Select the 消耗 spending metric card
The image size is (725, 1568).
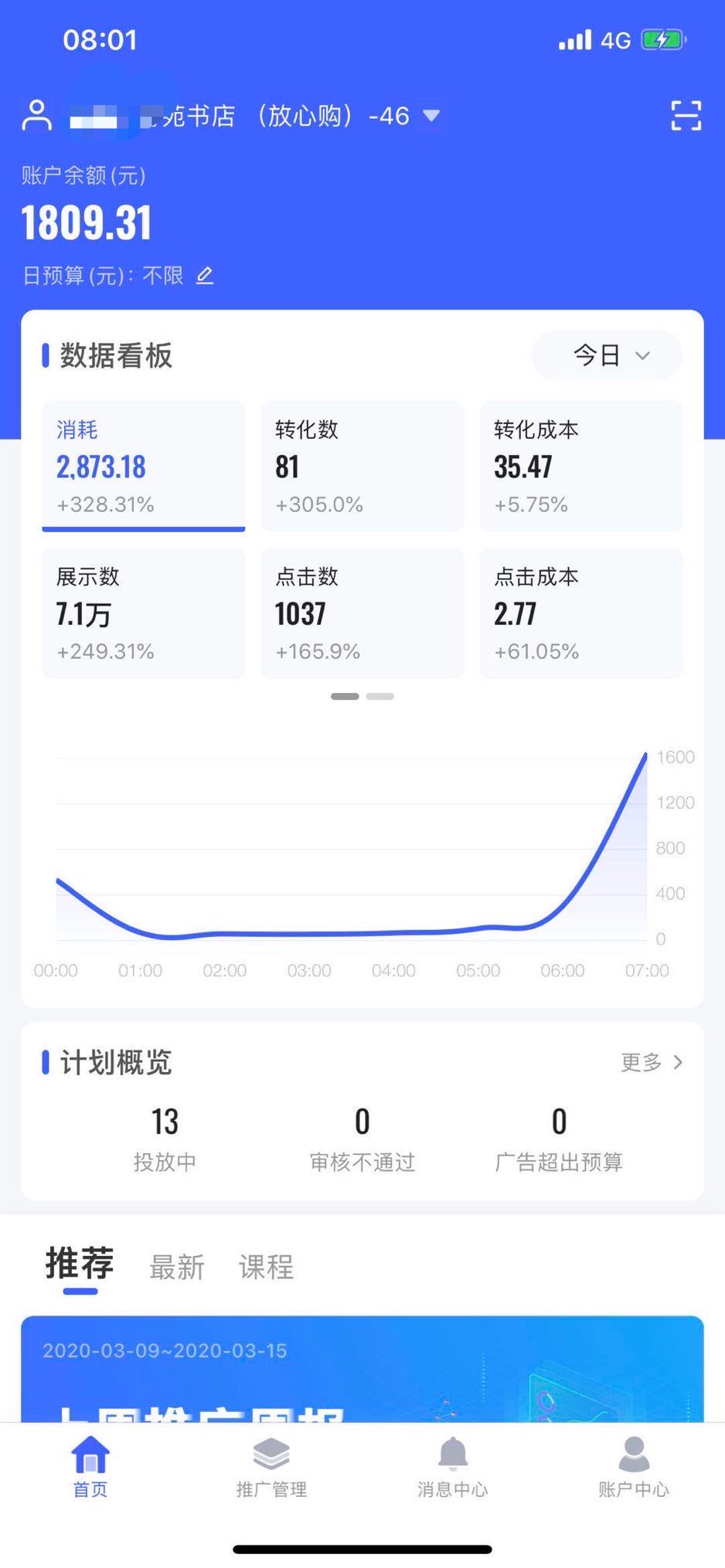click(143, 465)
